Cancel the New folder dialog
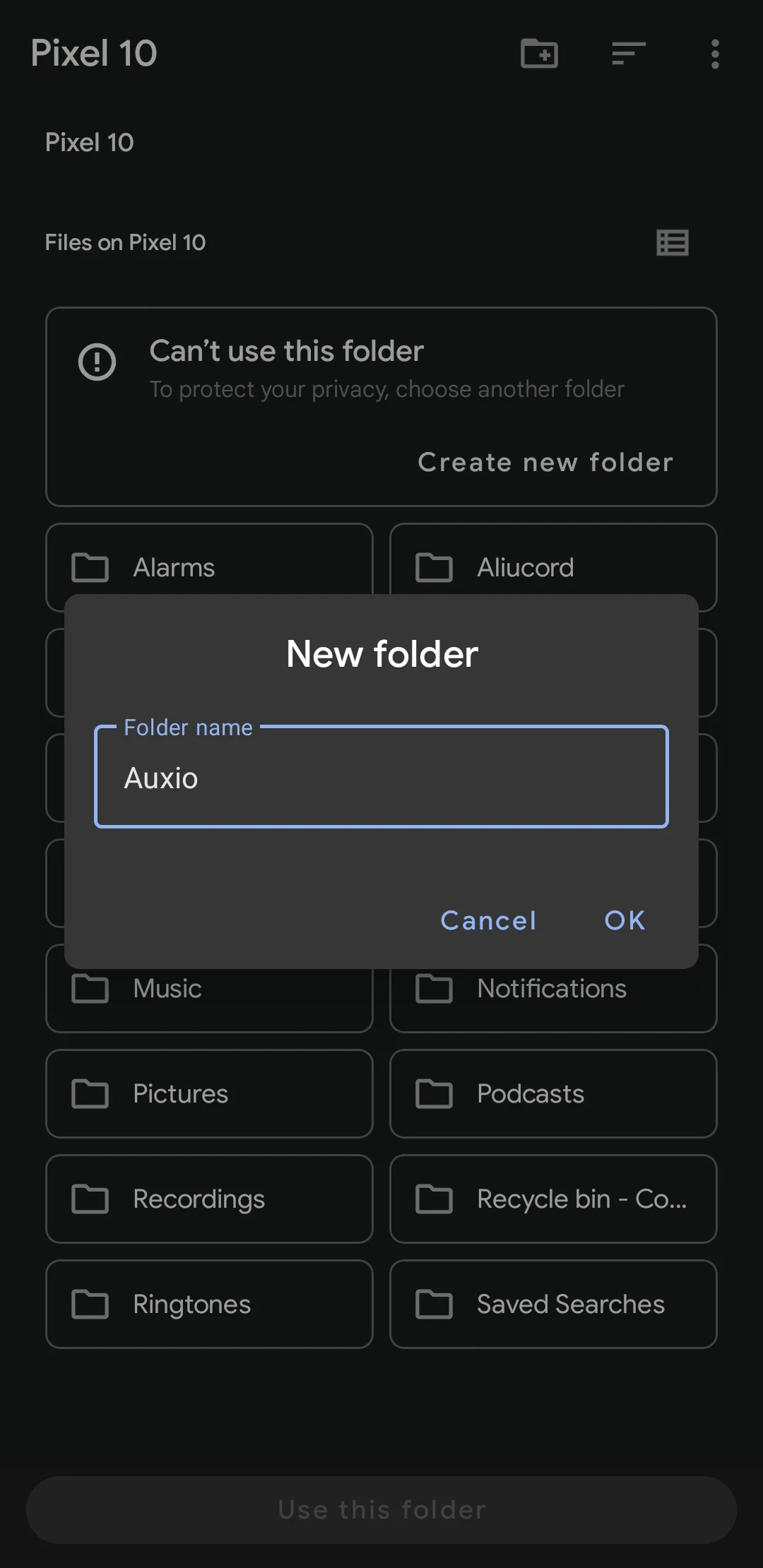 click(488, 920)
